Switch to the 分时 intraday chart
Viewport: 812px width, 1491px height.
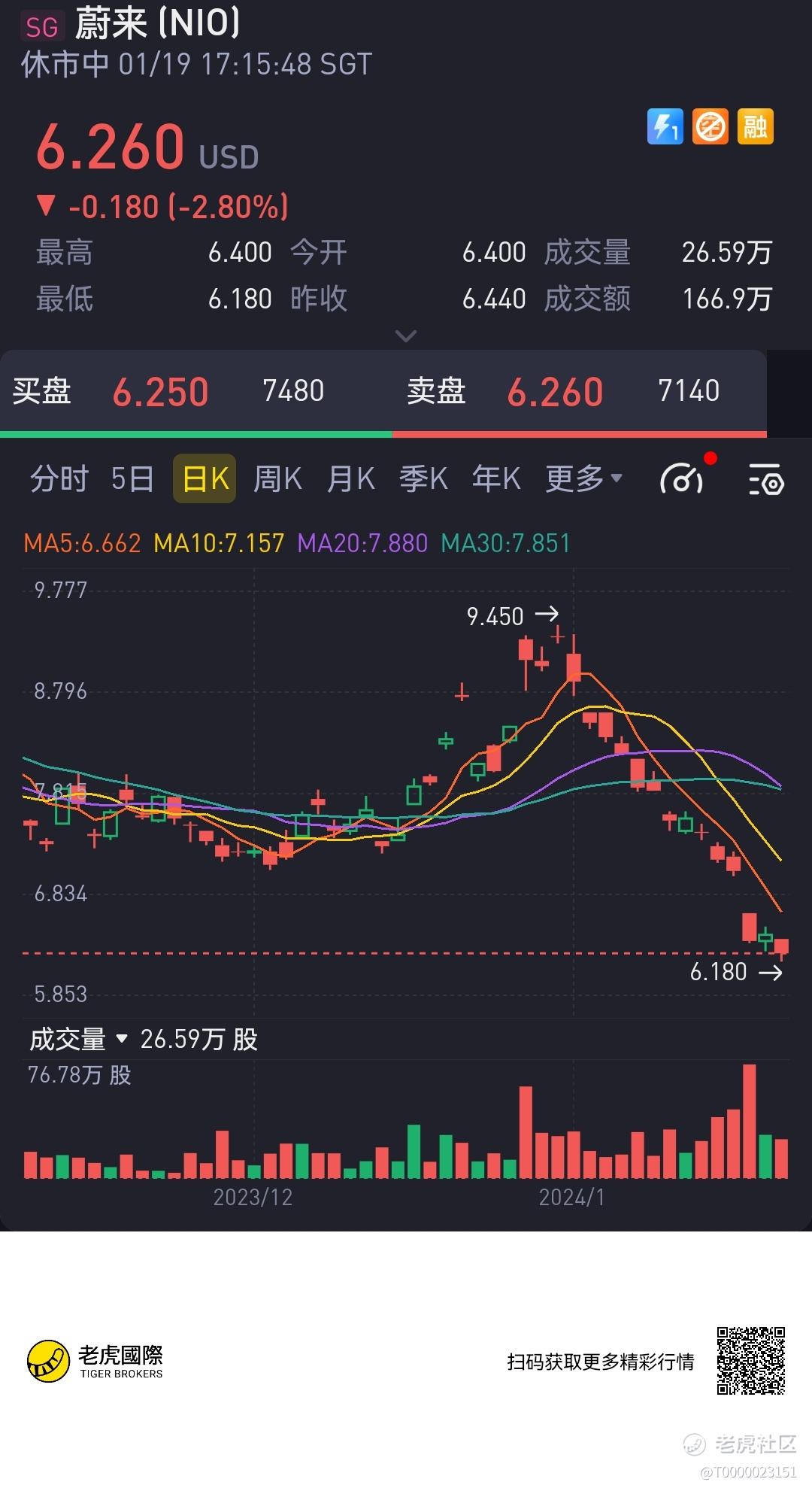coord(59,478)
